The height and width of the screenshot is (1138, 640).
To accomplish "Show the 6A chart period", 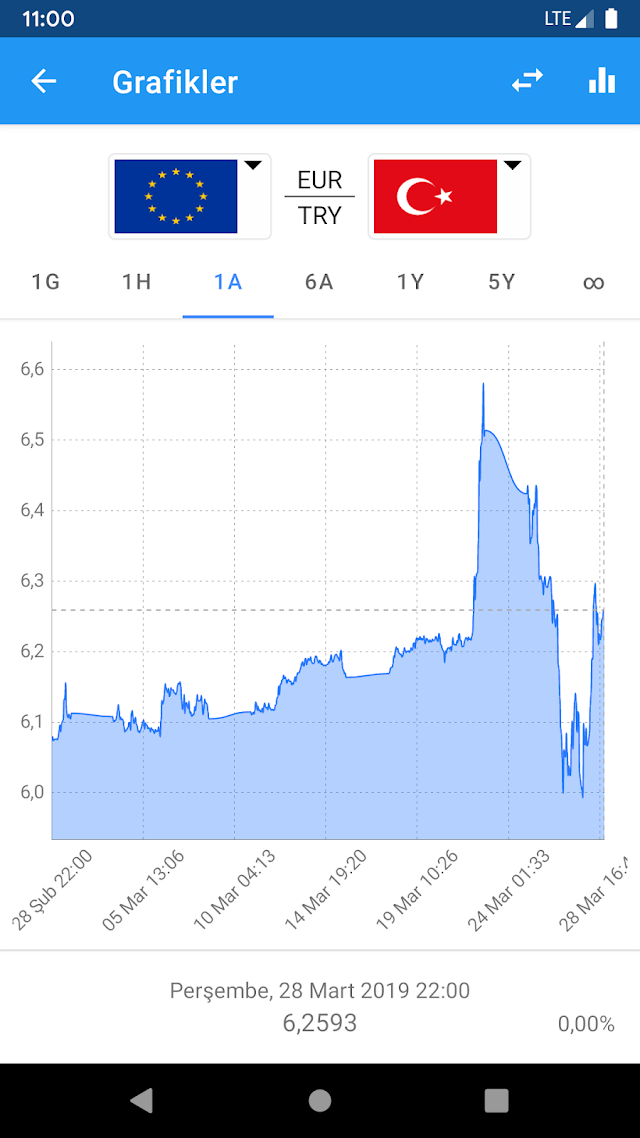I will coord(319,282).
